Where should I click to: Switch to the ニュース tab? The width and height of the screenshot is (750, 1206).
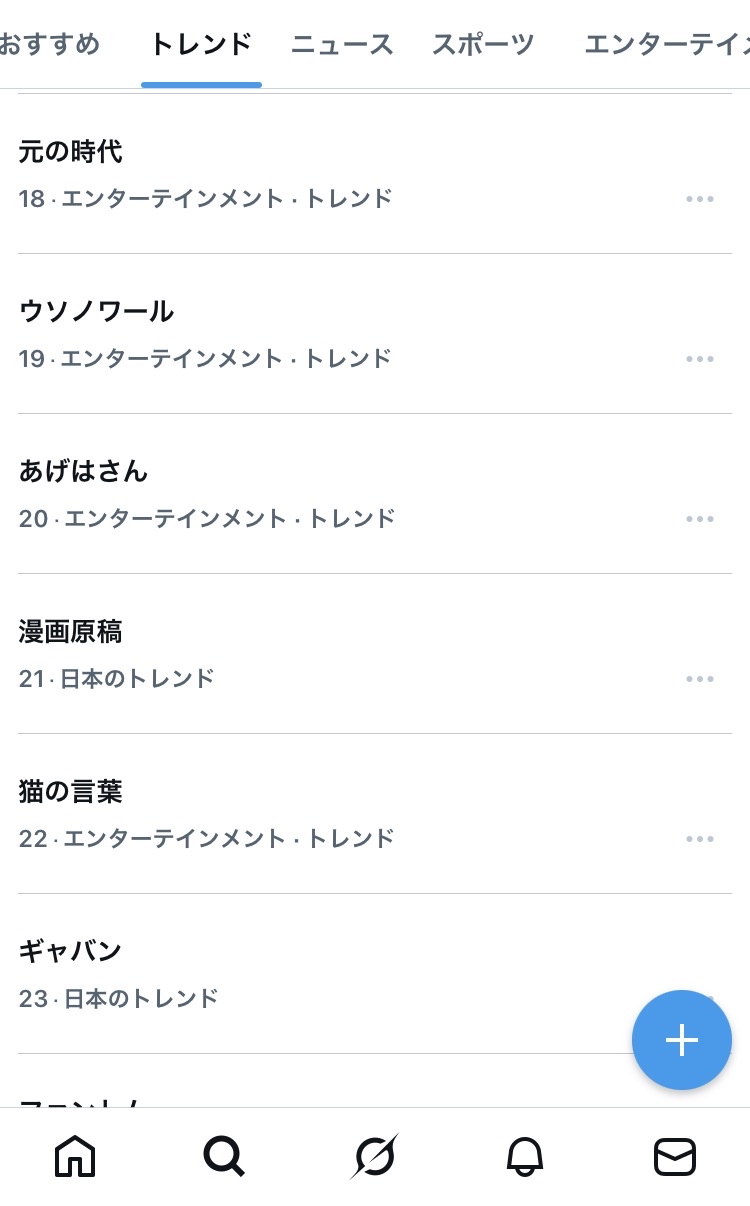click(x=342, y=44)
